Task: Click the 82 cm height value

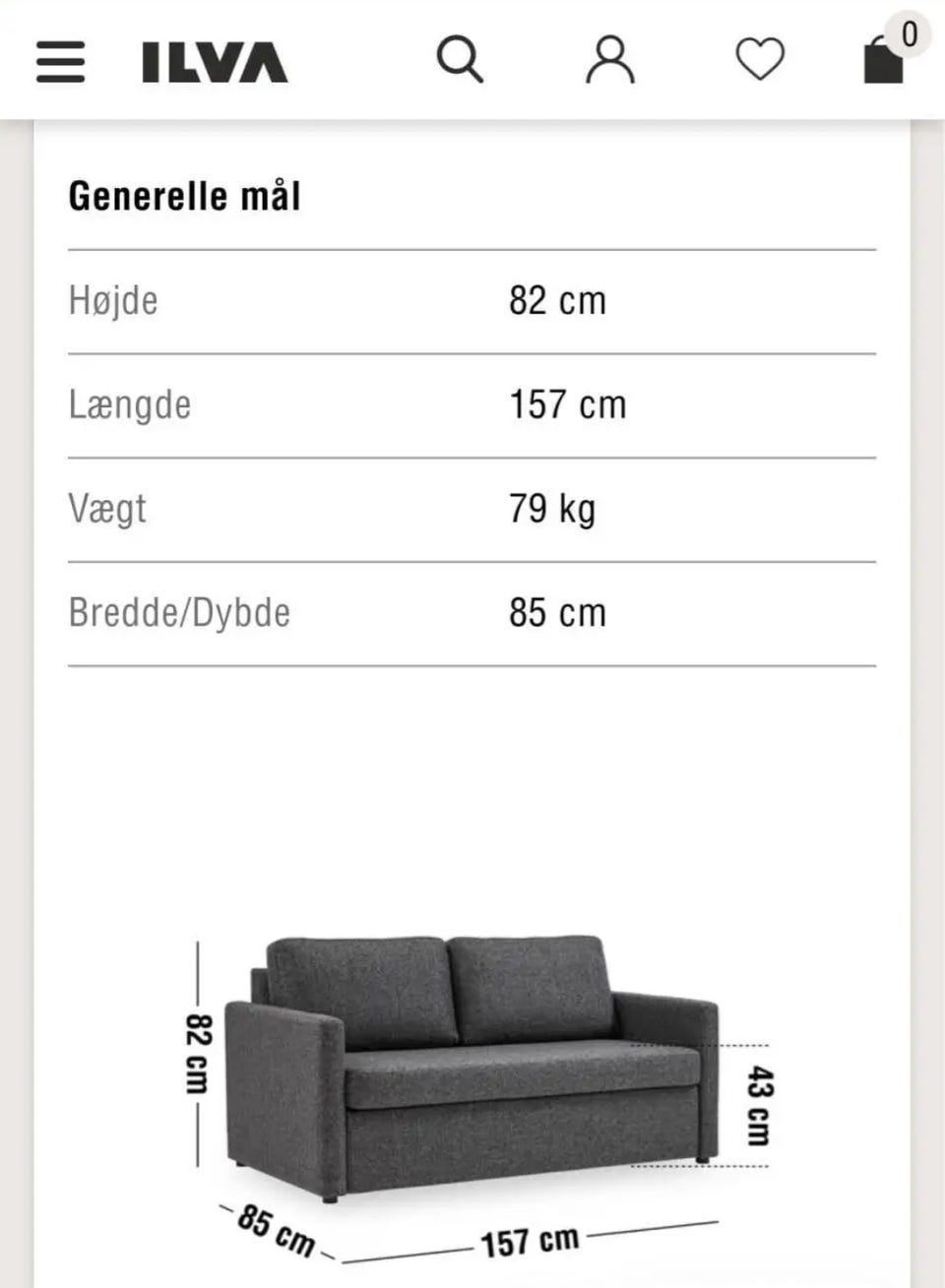Action: 555,300
